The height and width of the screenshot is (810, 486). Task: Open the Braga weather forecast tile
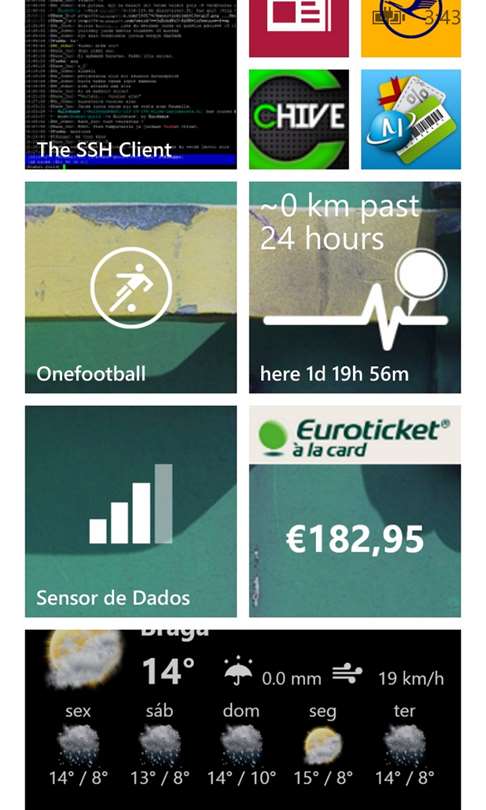pyautogui.click(x=243, y=720)
